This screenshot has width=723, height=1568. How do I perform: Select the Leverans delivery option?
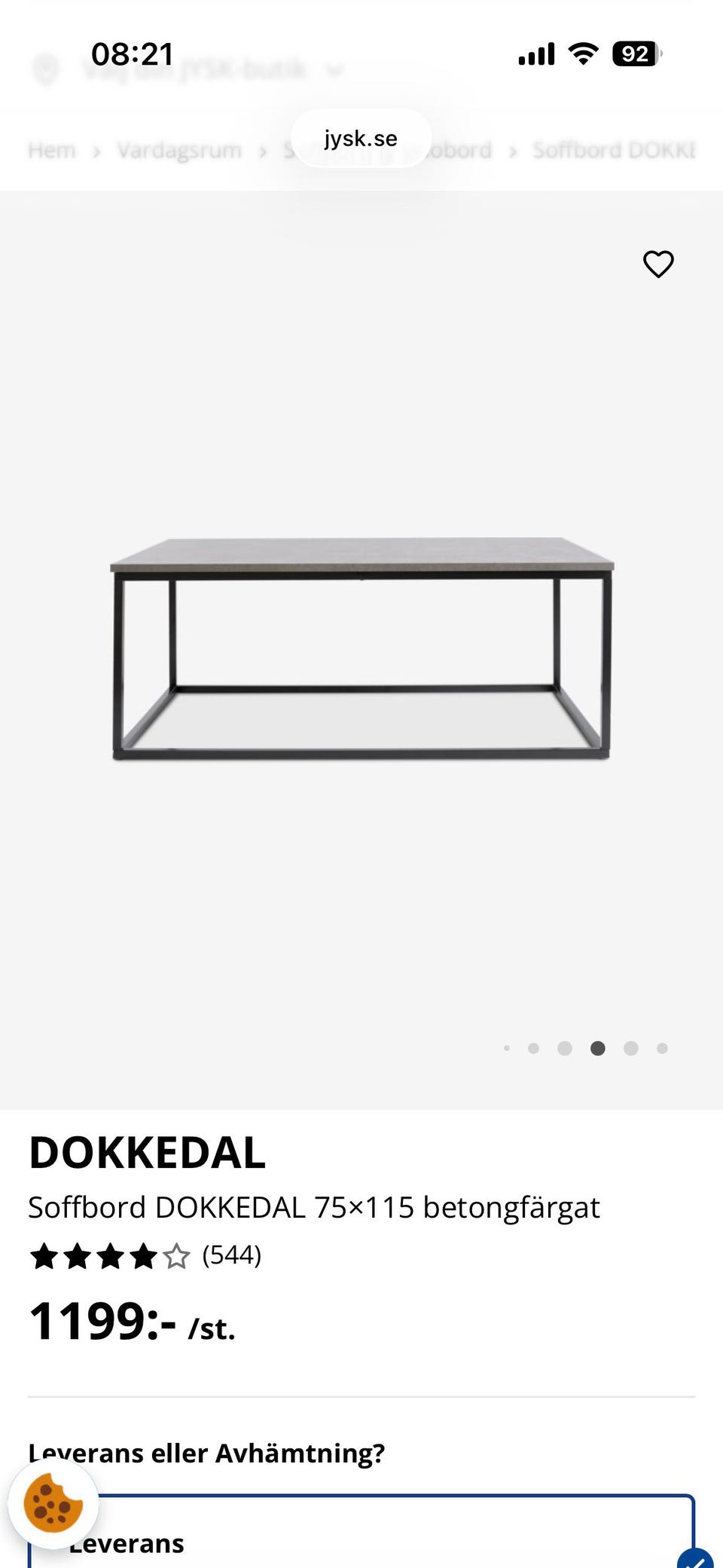pos(360,1537)
